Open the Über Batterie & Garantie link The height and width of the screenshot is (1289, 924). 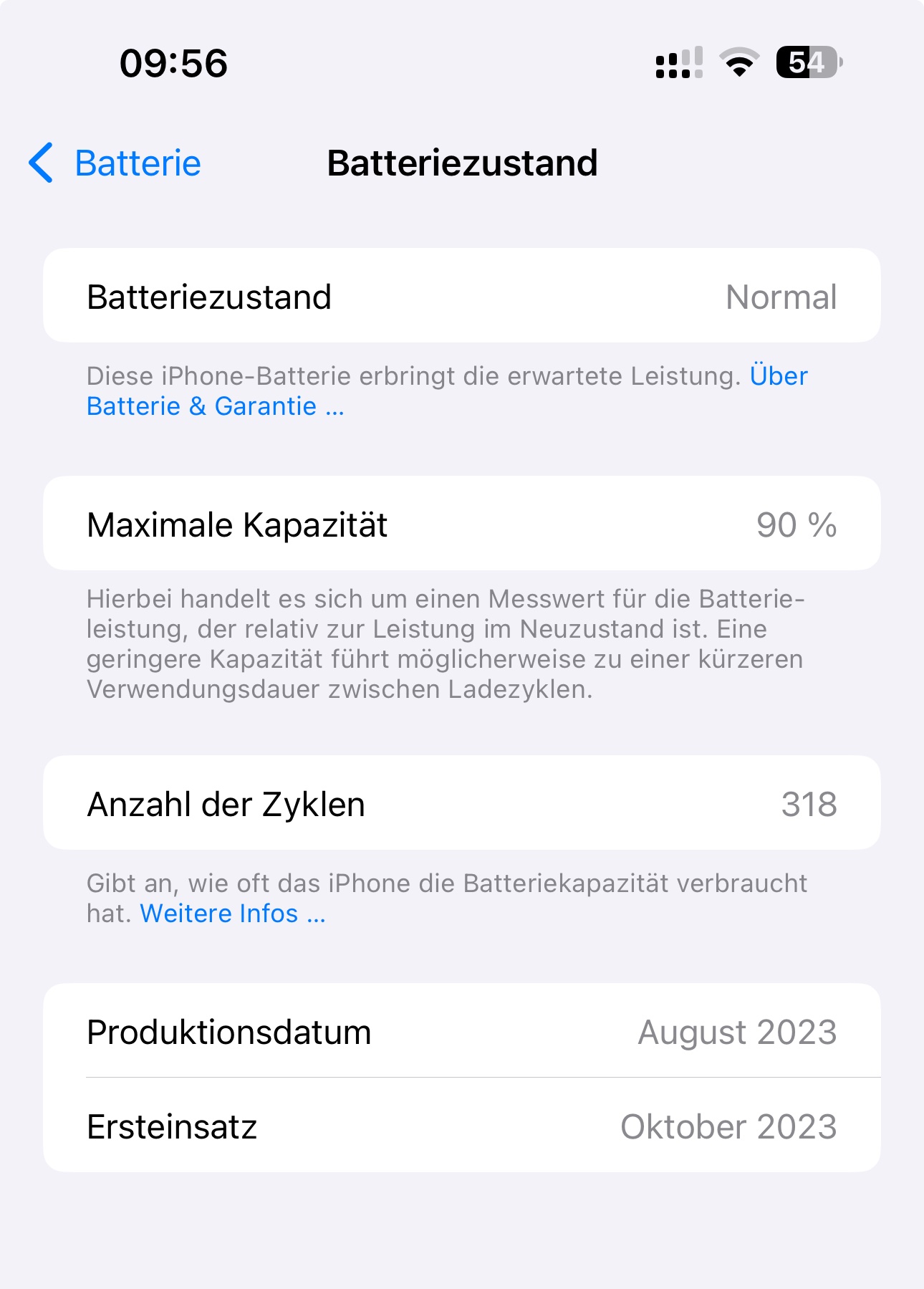[x=215, y=406]
